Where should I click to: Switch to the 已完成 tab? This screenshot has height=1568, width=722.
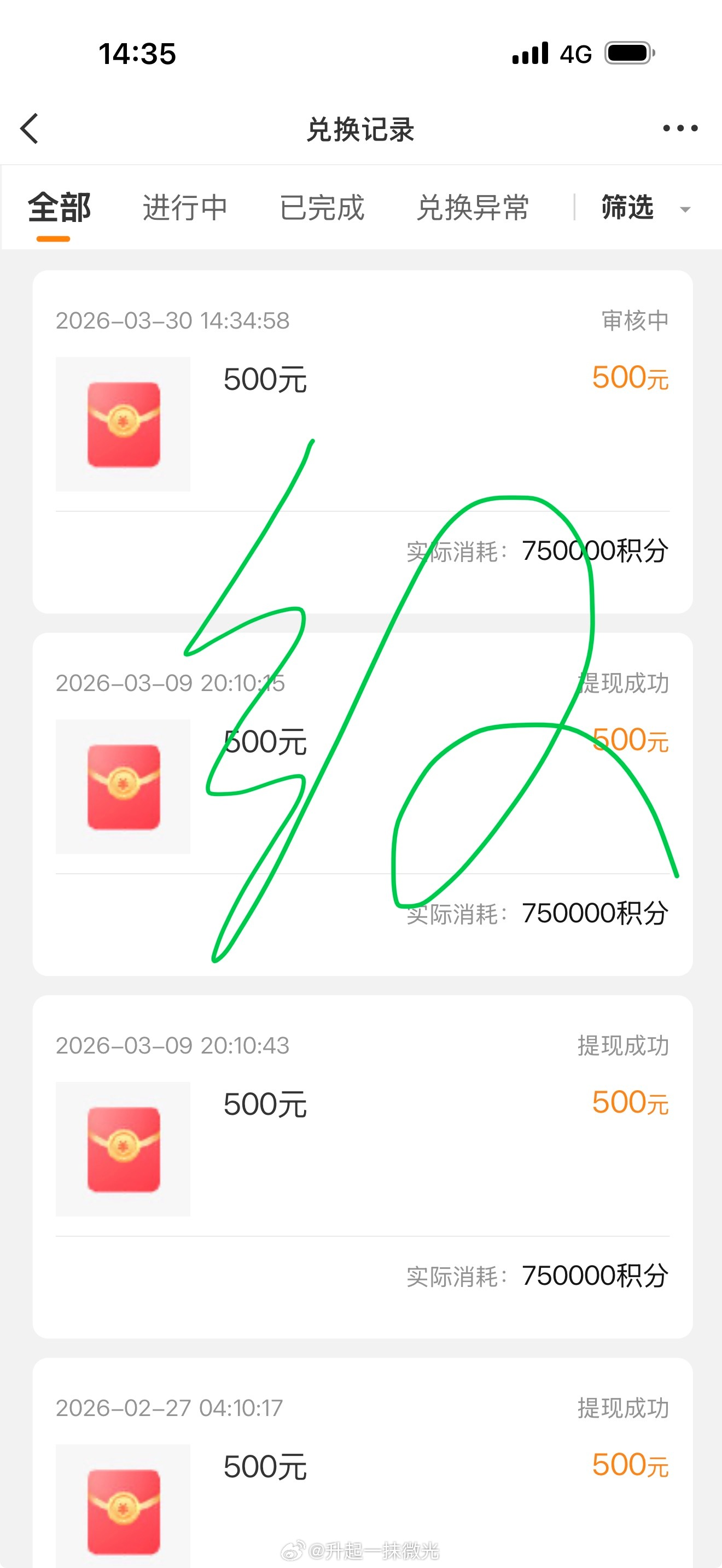click(323, 208)
